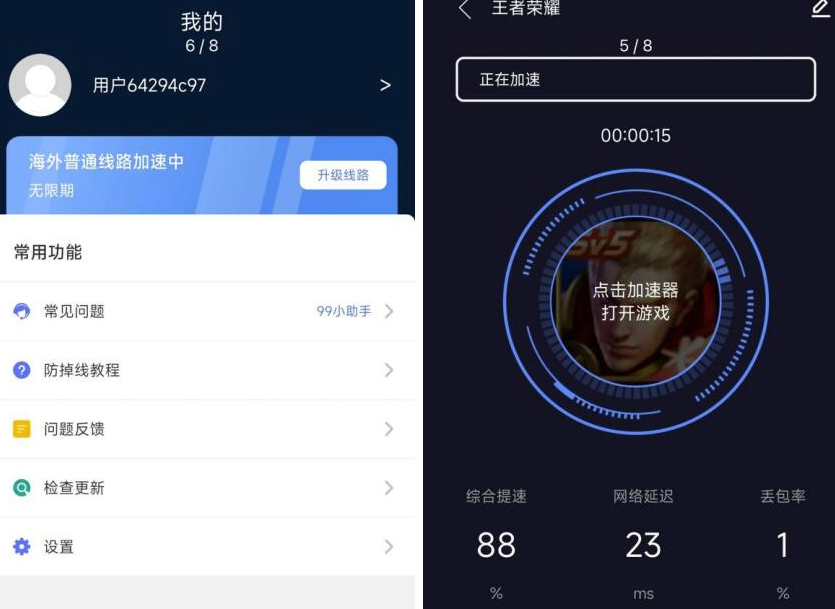Image resolution: width=835 pixels, height=609 pixels.
Task: Open 防掉线教程 tutorial
Action: tap(207, 370)
